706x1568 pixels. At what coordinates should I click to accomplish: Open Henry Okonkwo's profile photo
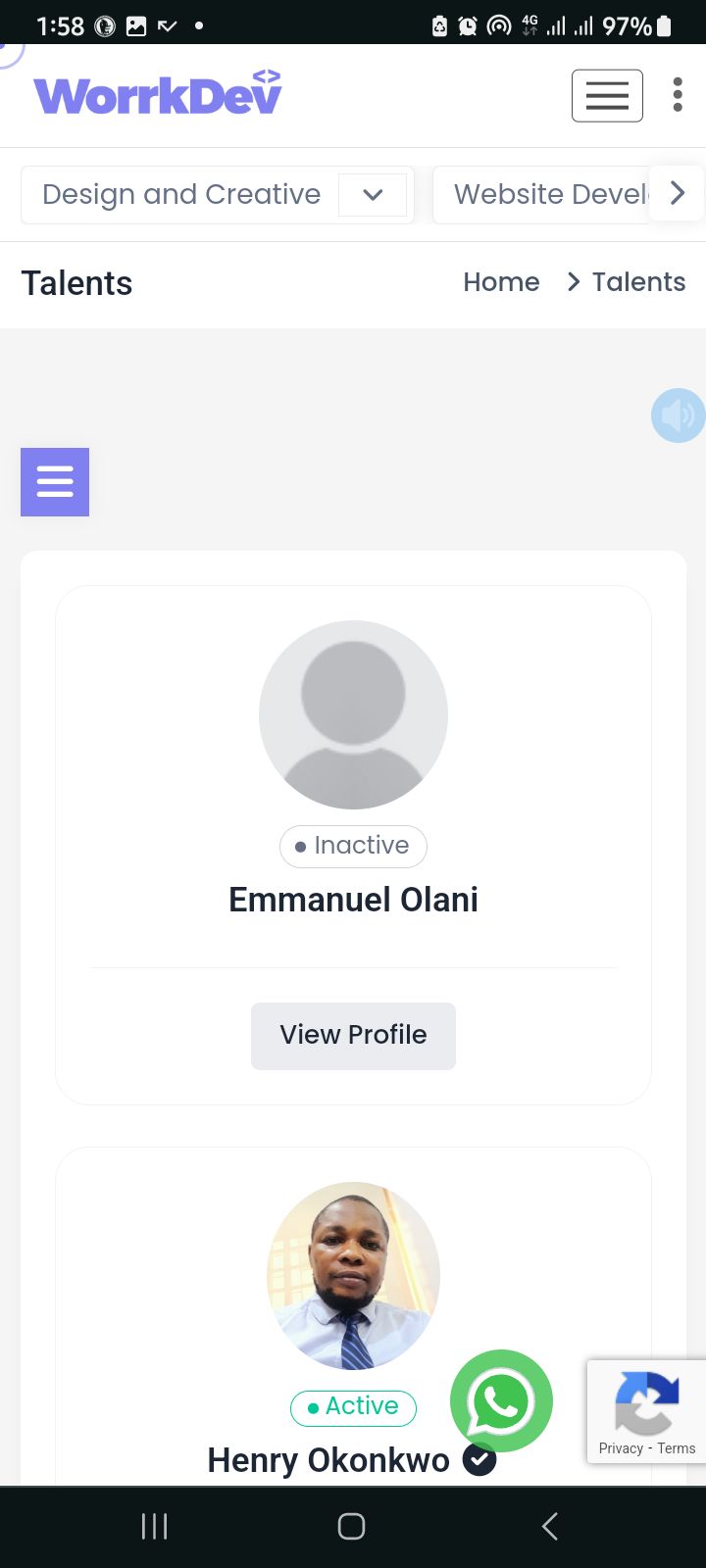(x=353, y=1275)
